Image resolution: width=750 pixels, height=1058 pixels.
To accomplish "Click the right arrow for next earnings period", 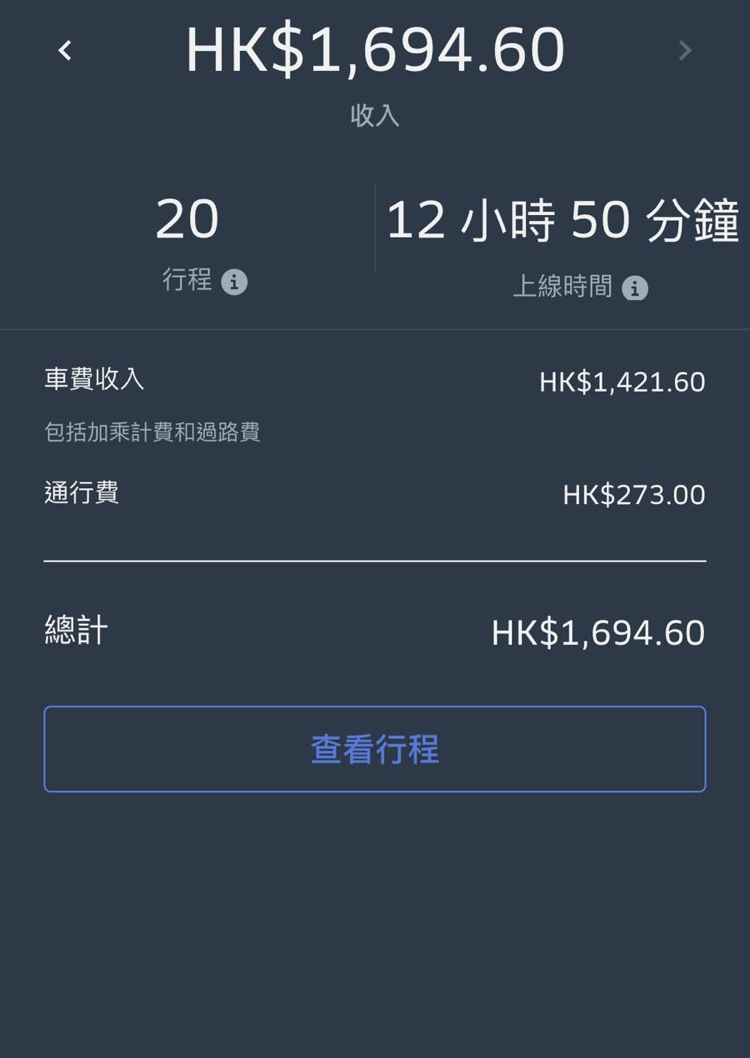I will [x=686, y=51].
